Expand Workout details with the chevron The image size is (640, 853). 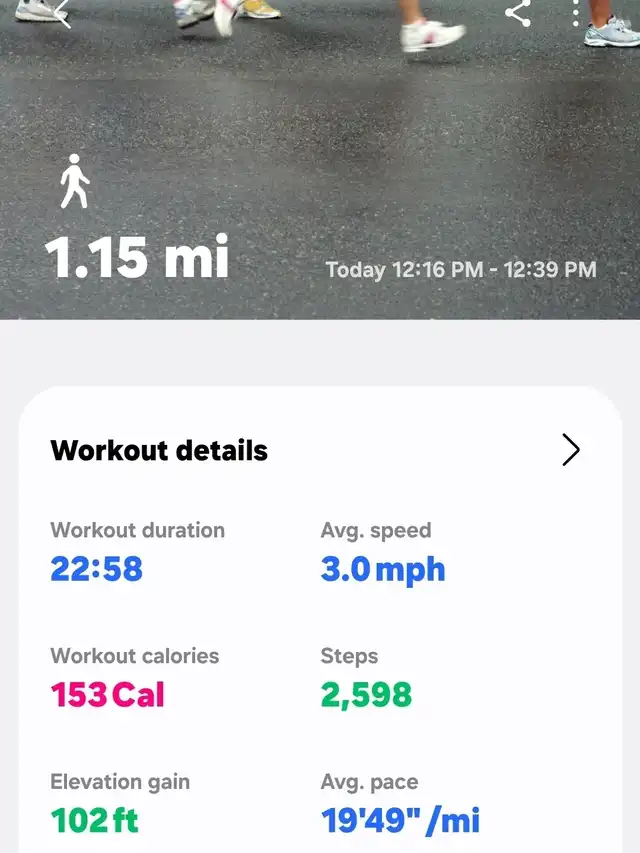point(570,450)
